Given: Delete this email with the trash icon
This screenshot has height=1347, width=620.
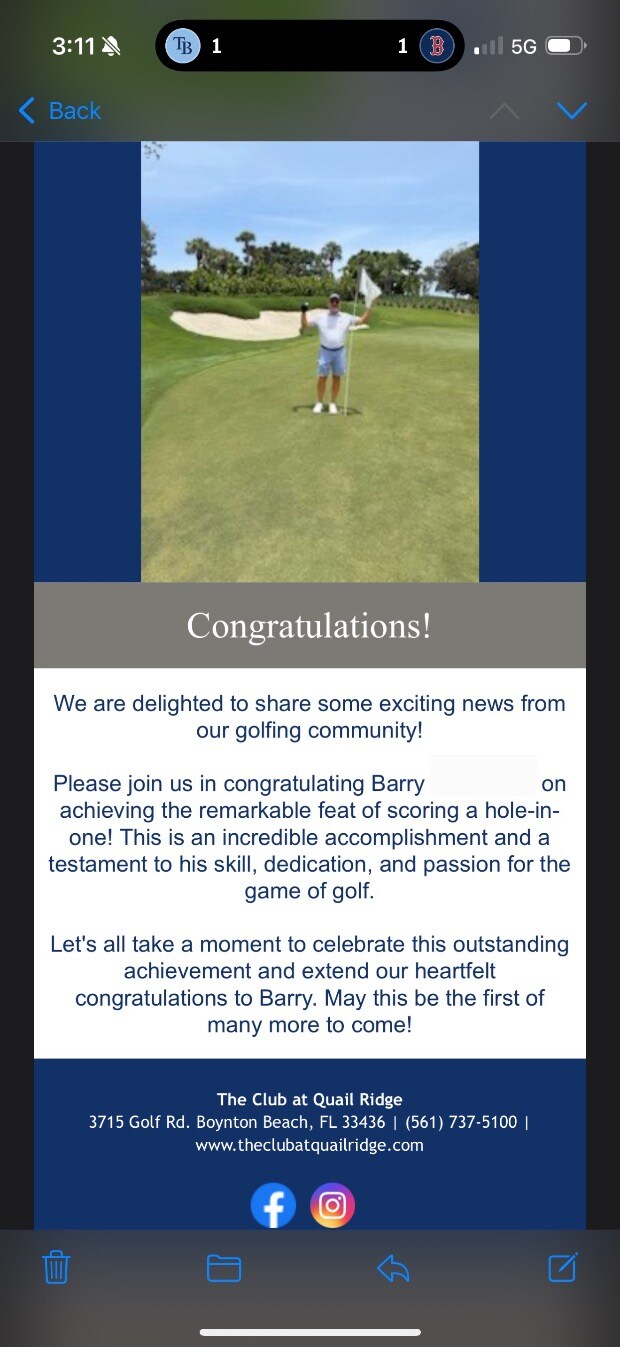Looking at the screenshot, I should click(x=56, y=1268).
